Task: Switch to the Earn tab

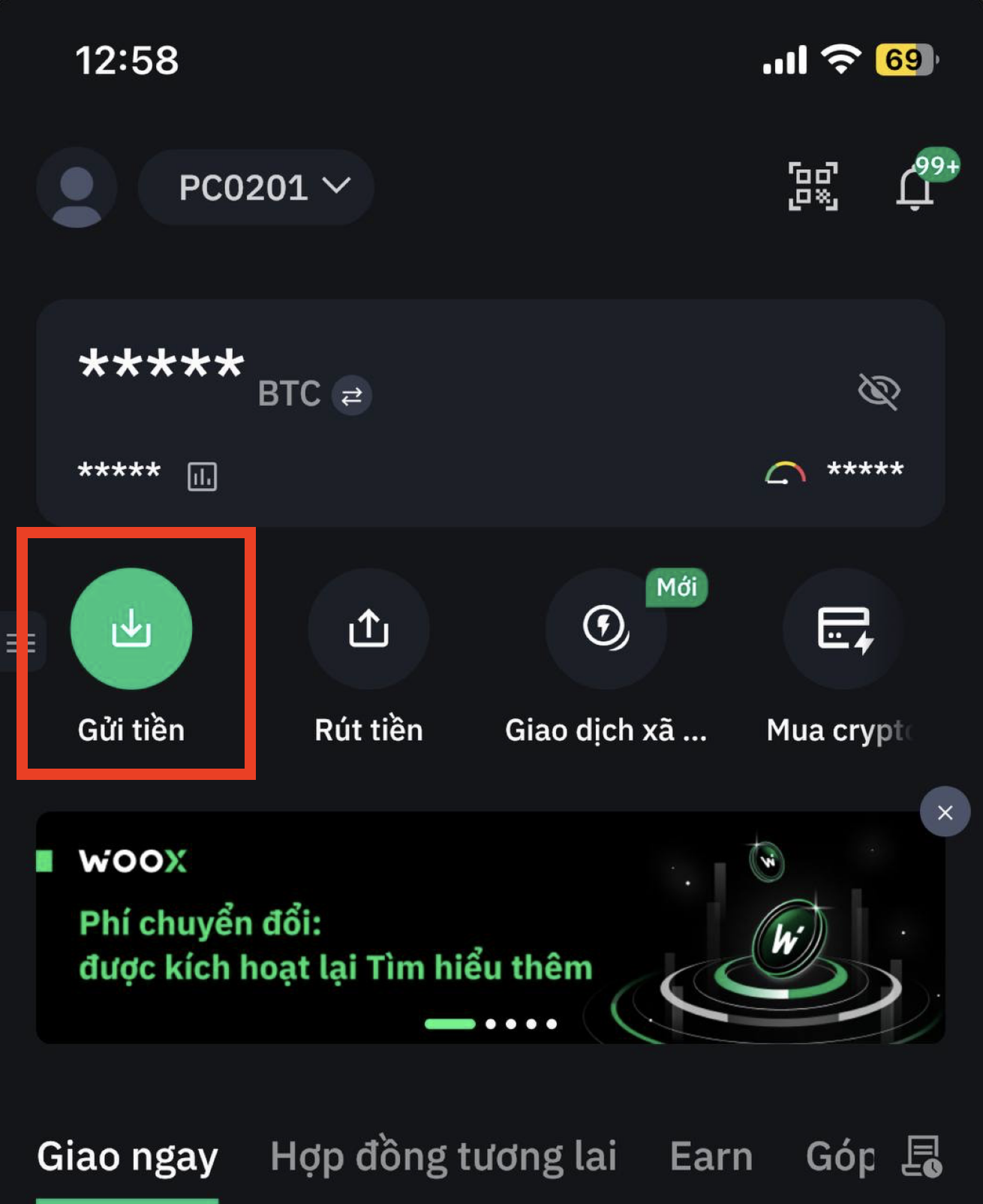Action: 711,1156
